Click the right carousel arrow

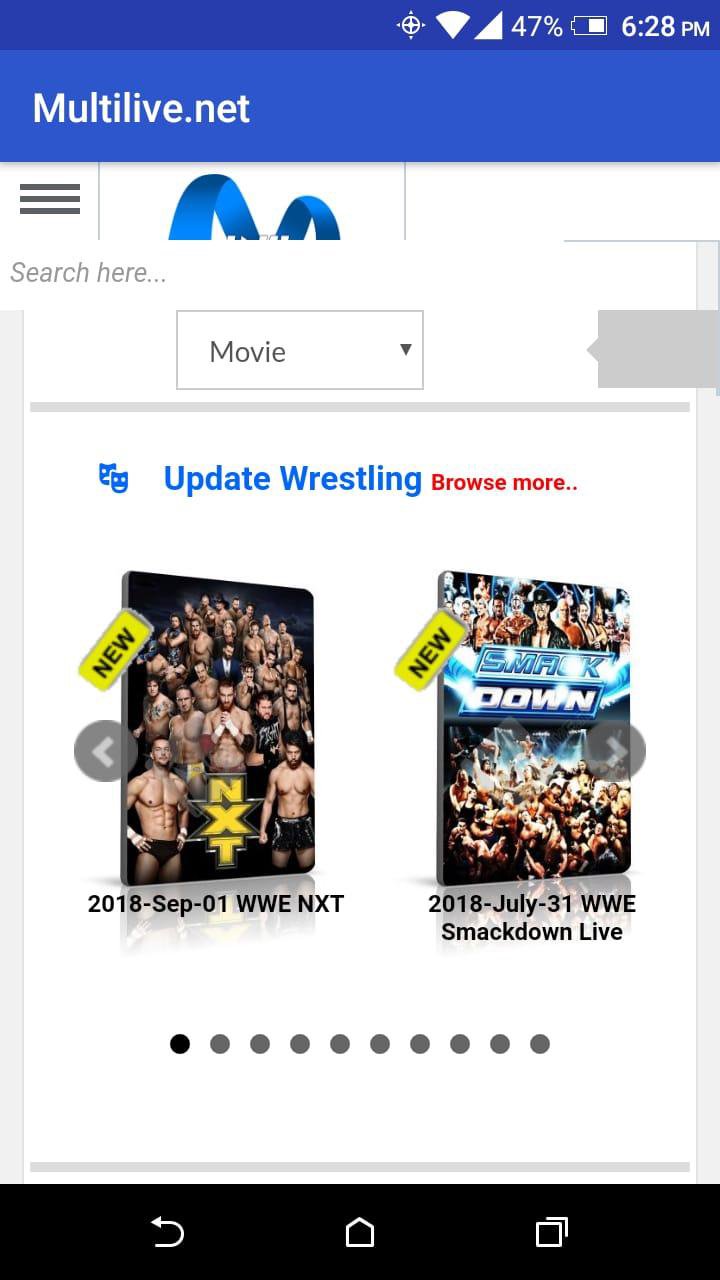click(x=617, y=751)
